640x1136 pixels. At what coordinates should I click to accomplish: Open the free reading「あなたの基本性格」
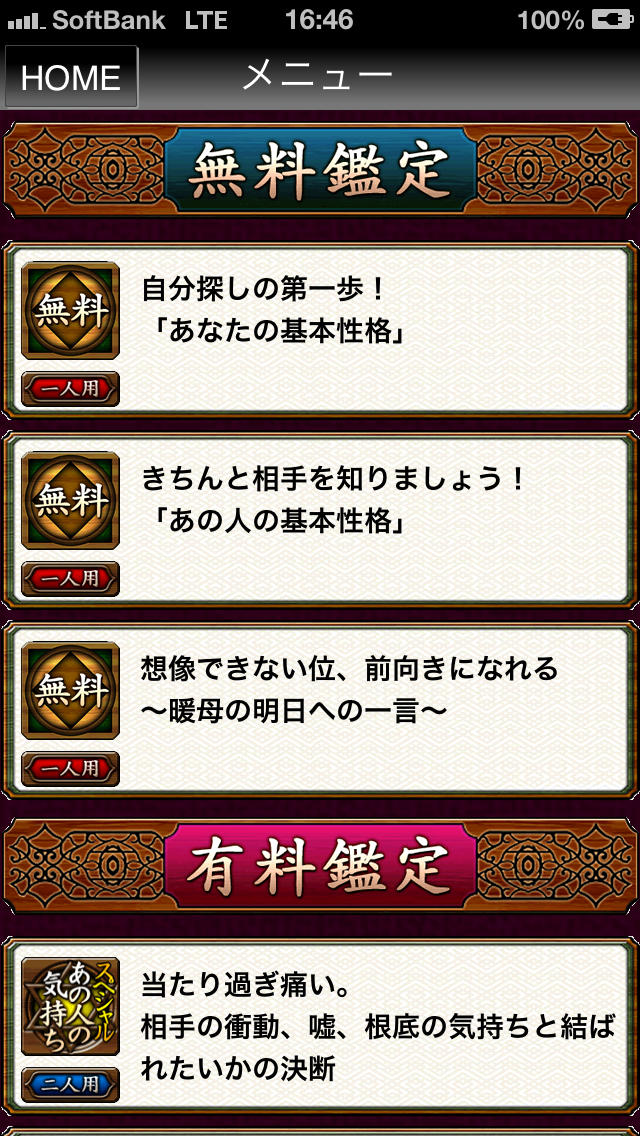click(x=320, y=328)
